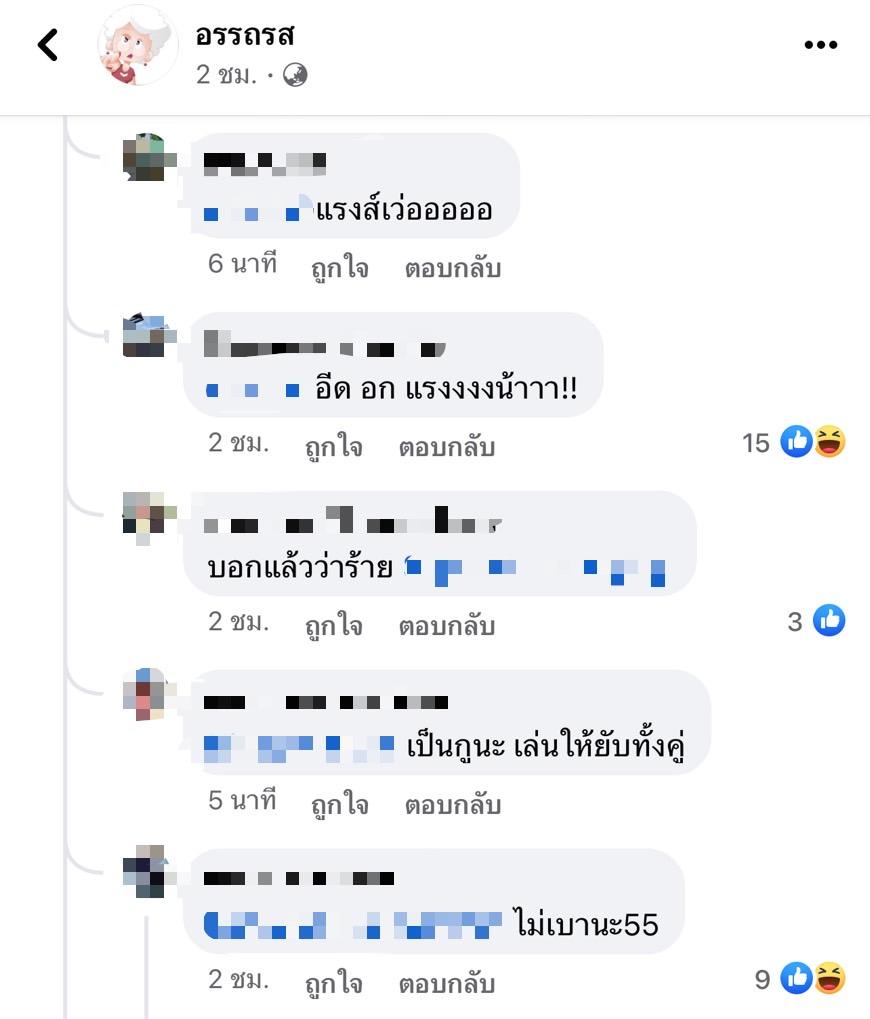This screenshot has width=870, height=1019.
Task: Like the comment ไม่เบานะ55
Action: [333, 984]
